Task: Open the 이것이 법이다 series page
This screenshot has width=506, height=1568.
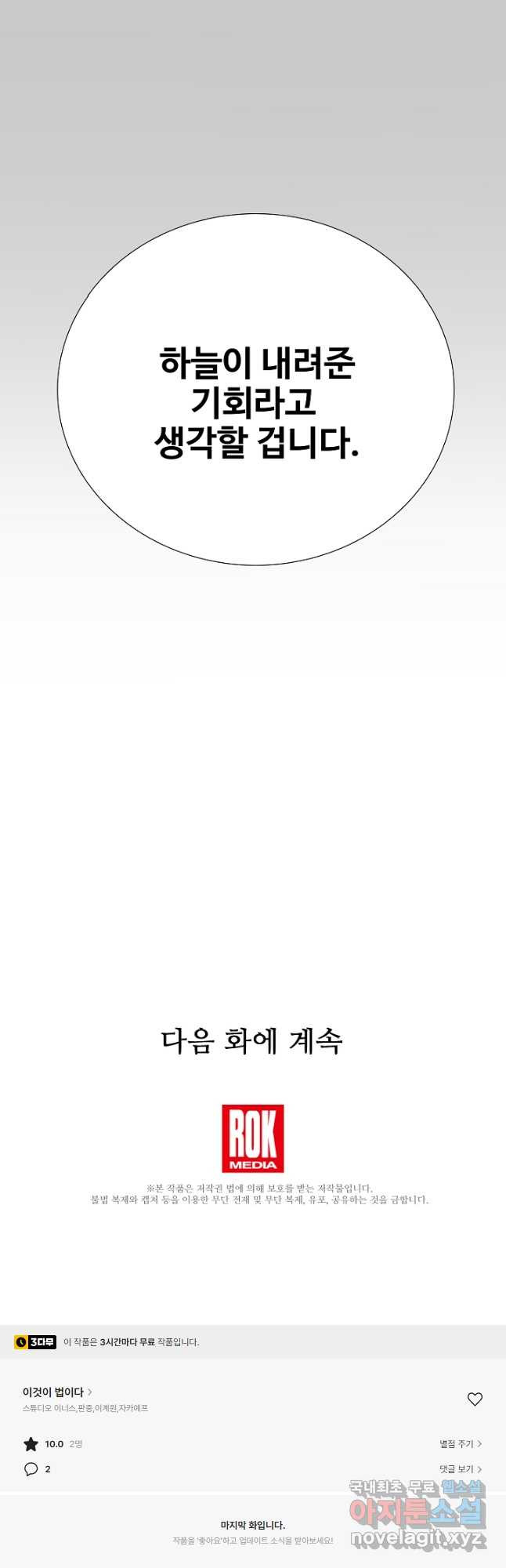Action: tap(56, 1392)
